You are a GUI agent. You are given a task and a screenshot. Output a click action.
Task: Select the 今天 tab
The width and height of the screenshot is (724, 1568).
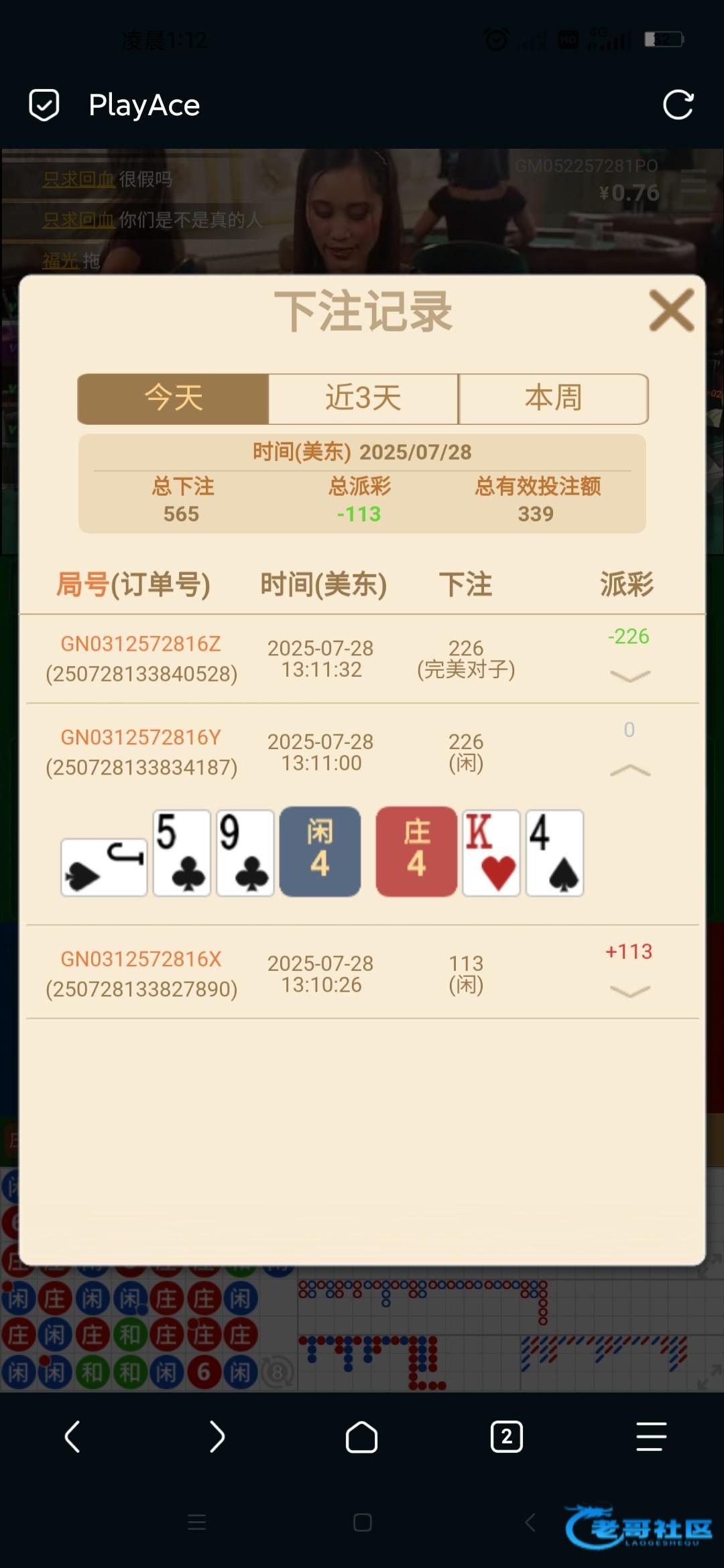pos(174,399)
